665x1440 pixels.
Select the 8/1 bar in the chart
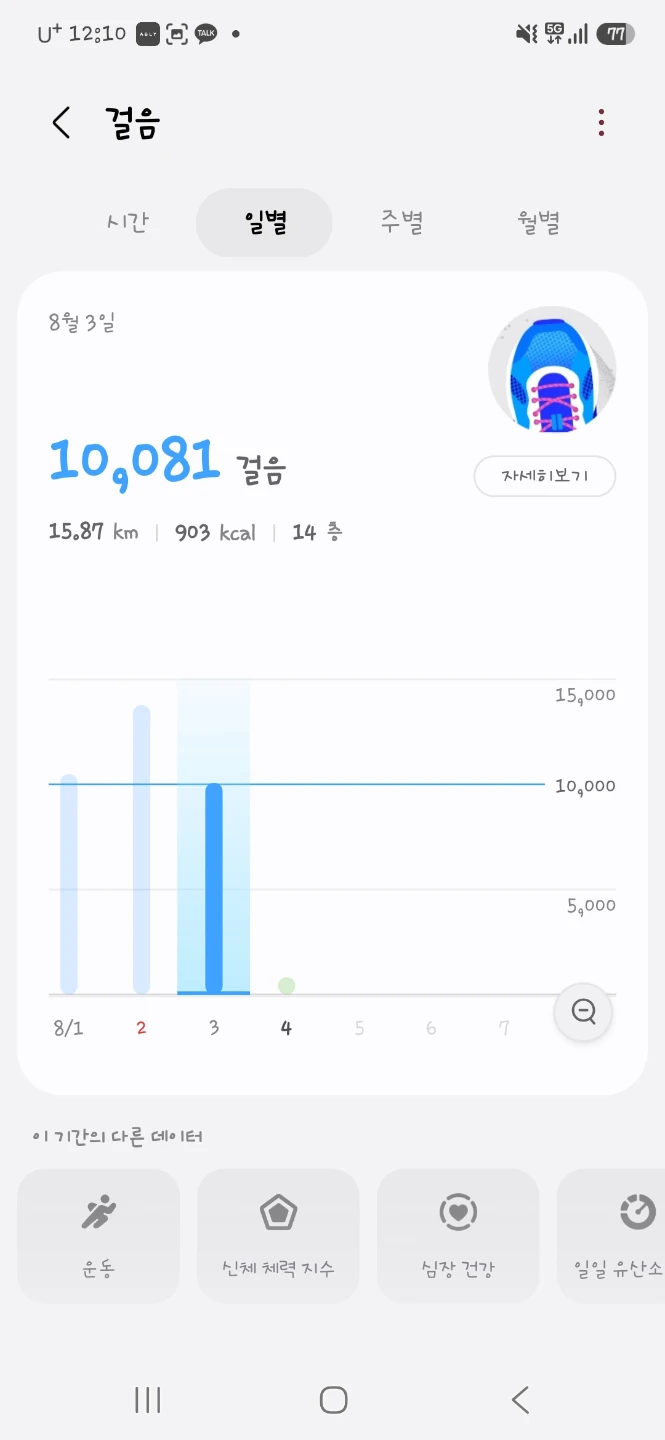pyautogui.click(x=68, y=884)
